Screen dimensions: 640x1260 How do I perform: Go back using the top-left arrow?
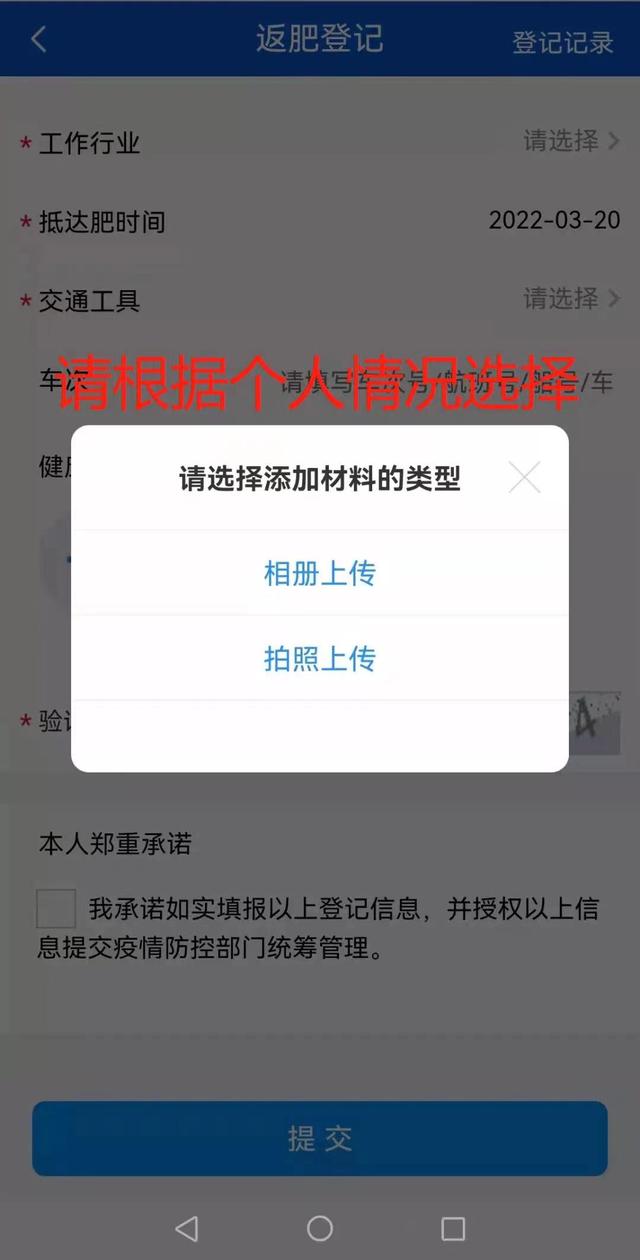pos(39,40)
